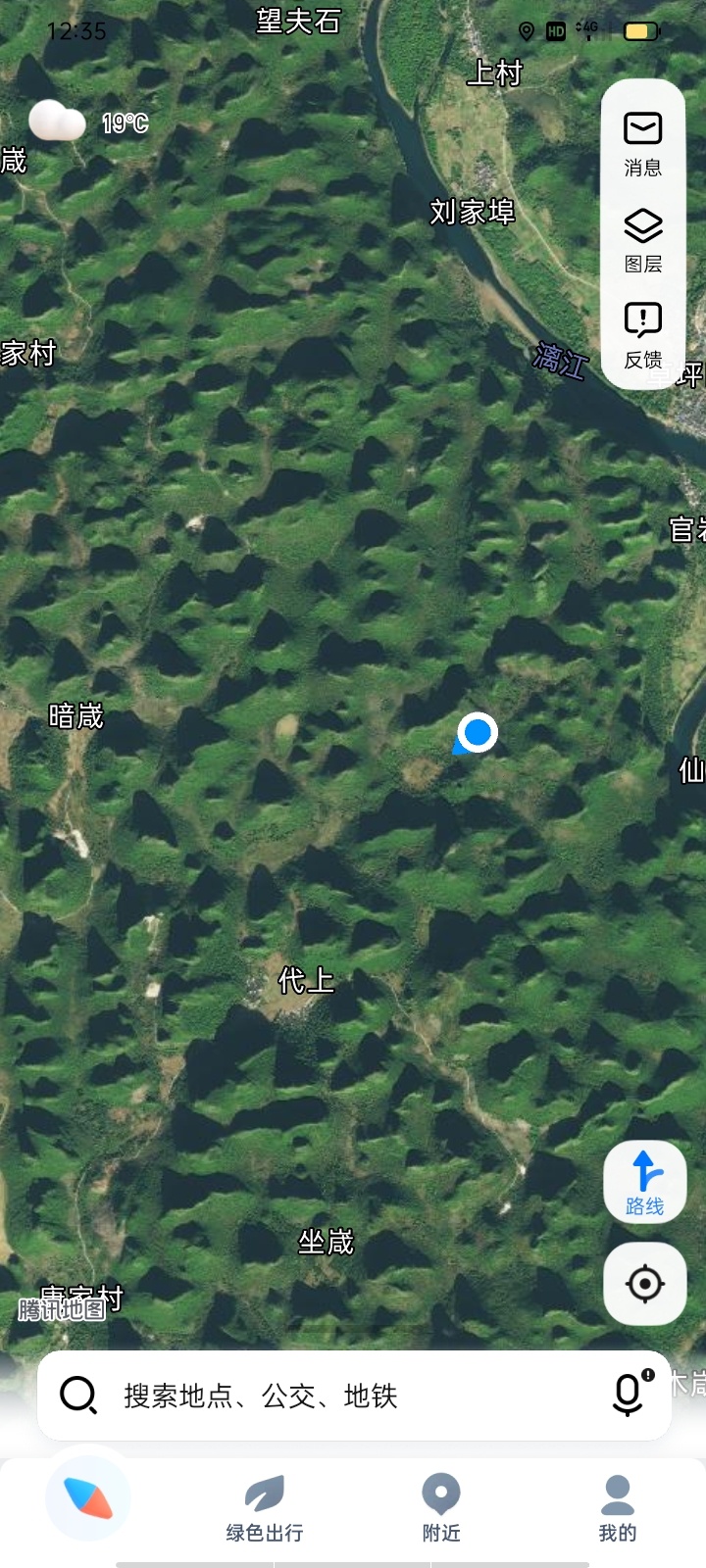Open 路线 route planning
Screen dimensions: 706x1568
coord(644,1183)
